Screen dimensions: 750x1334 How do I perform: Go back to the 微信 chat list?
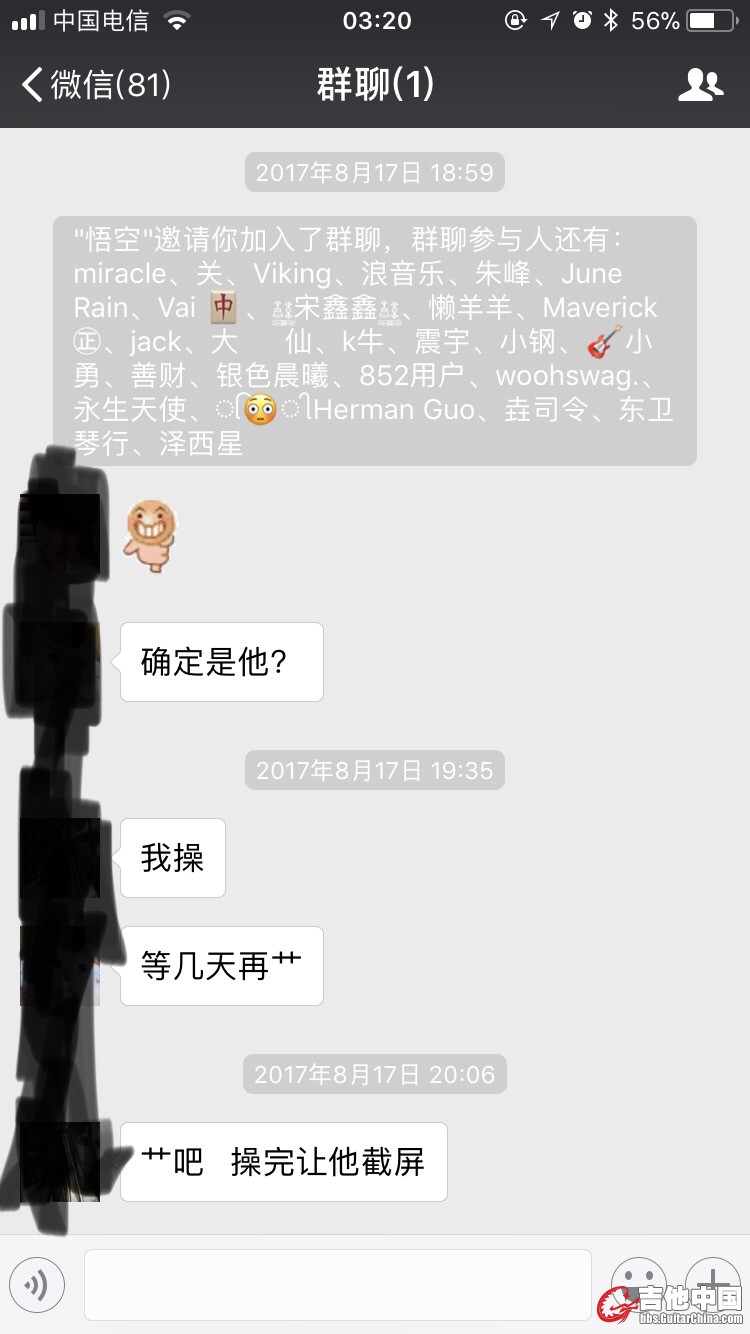coord(95,85)
